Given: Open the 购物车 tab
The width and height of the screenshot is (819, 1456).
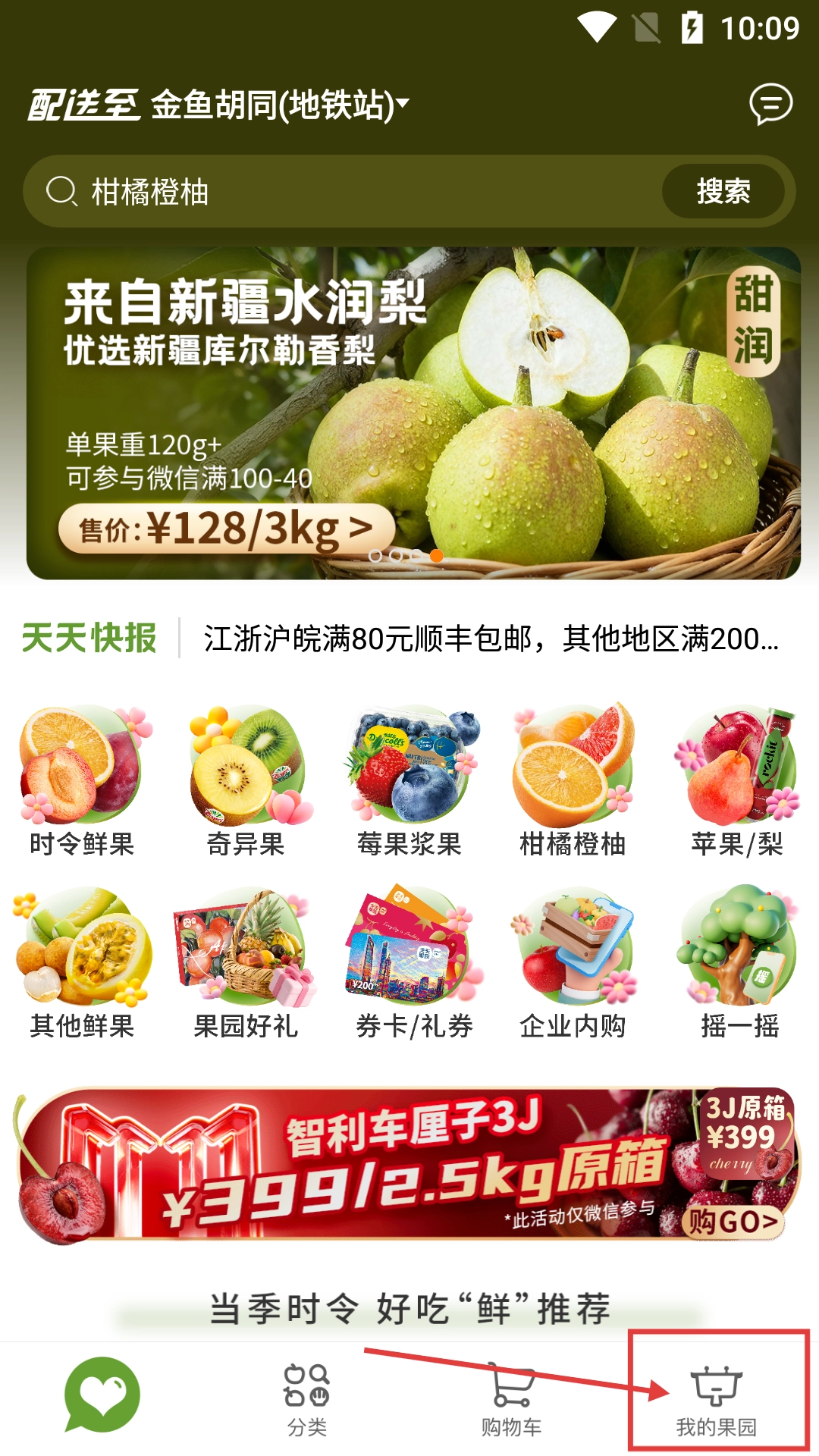Looking at the screenshot, I should pyautogui.click(x=511, y=1399).
